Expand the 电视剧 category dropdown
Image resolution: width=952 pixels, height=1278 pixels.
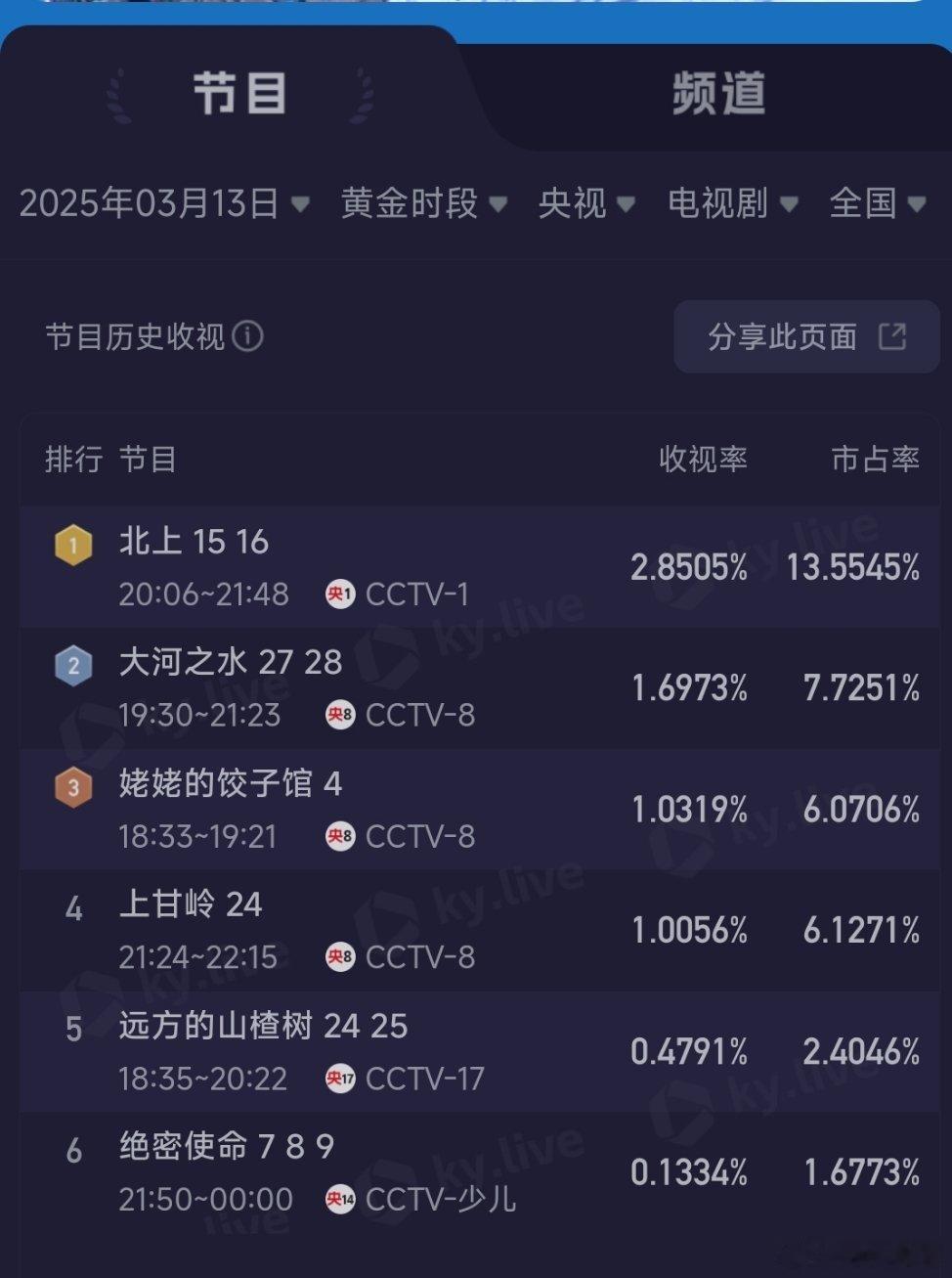pos(728,204)
